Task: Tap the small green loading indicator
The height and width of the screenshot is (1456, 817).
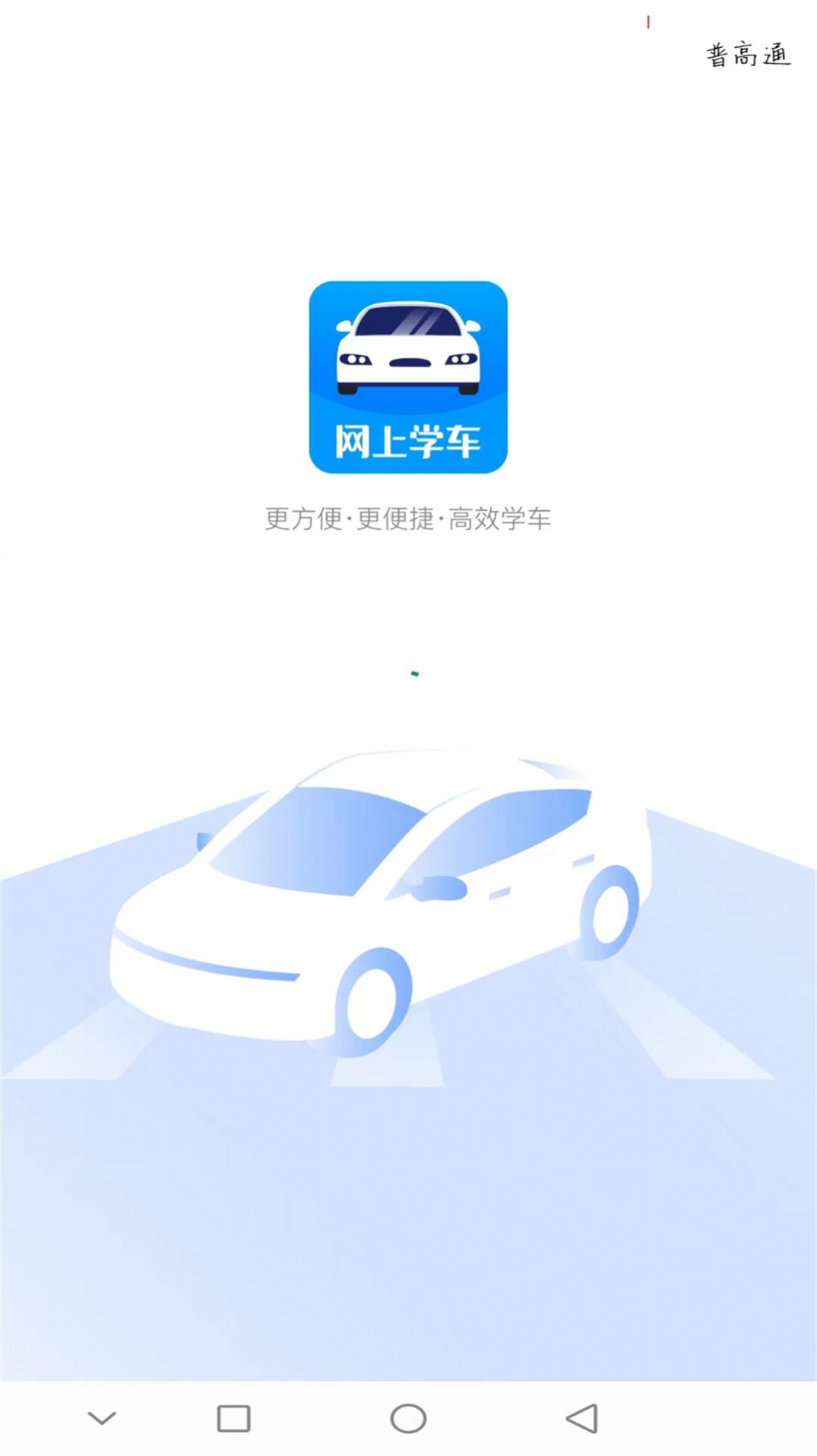Action: click(414, 672)
